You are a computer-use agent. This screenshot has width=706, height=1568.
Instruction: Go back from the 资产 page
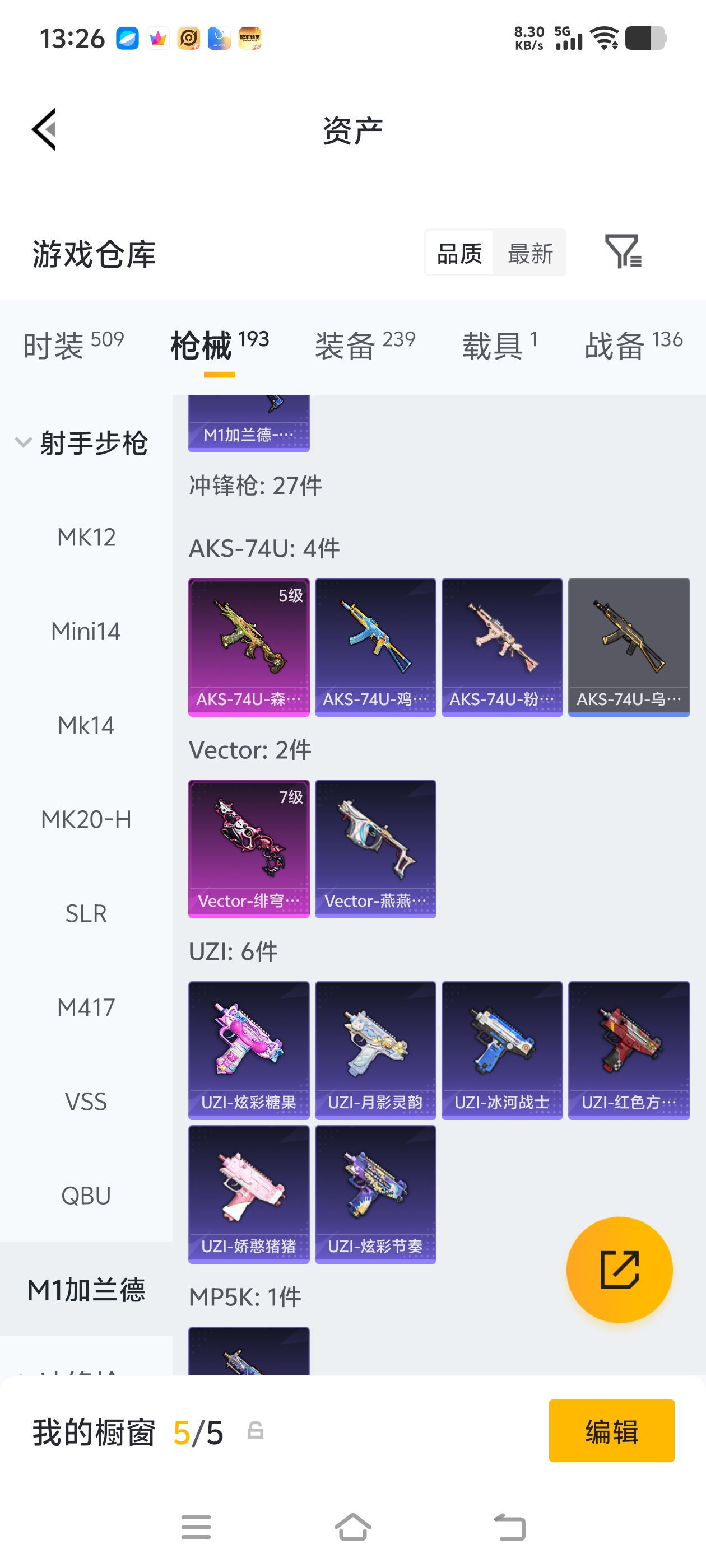point(44,129)
